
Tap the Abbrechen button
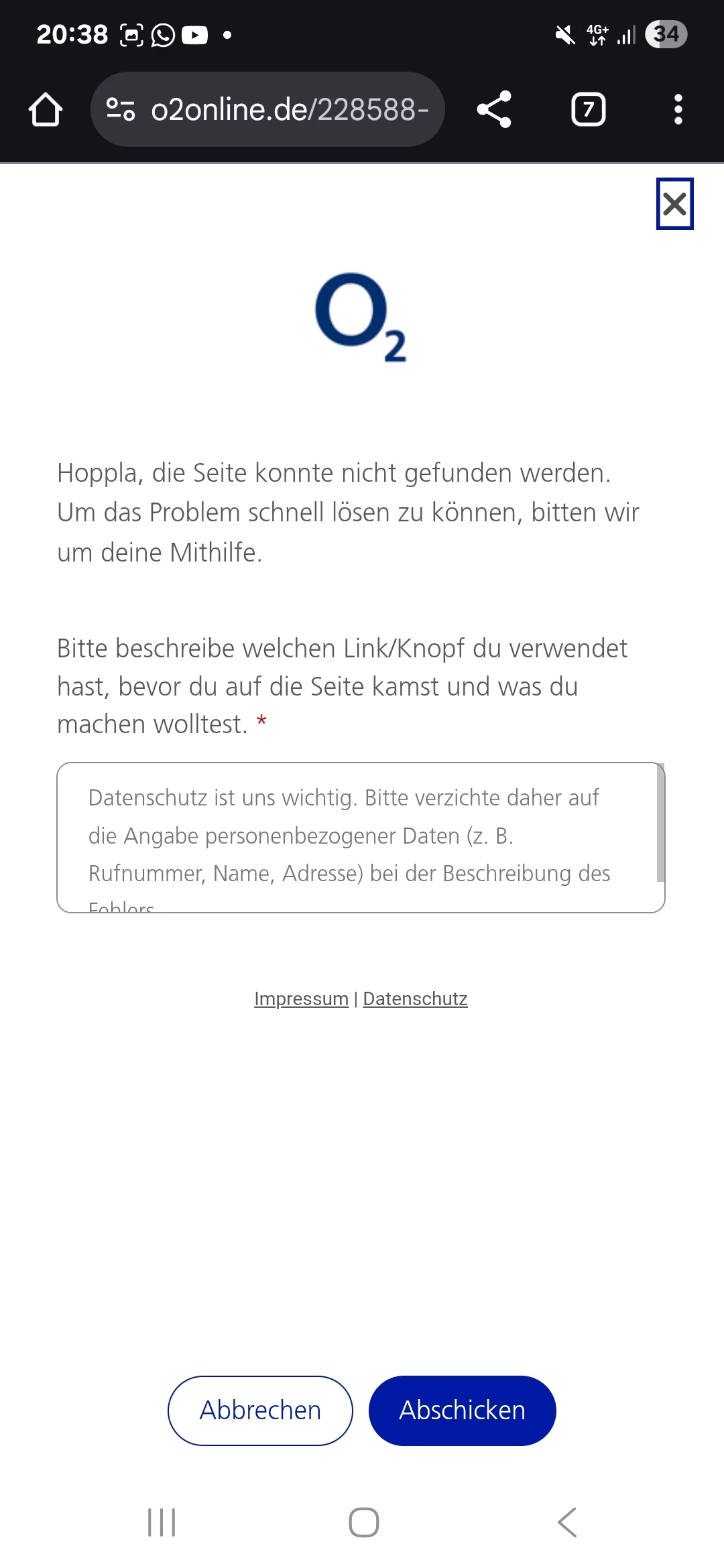[260, 1411]
